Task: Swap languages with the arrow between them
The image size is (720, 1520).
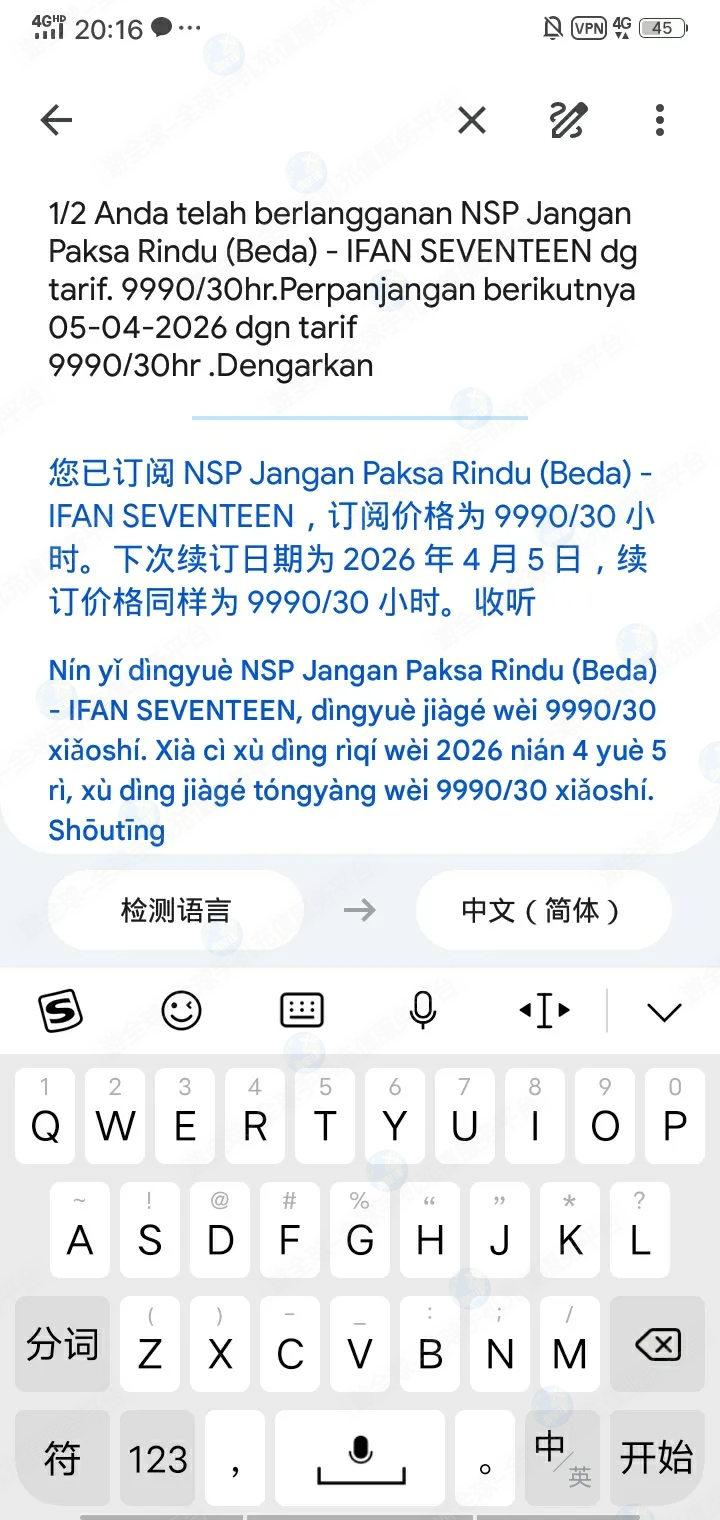Action: pyautogui.click(x=360, y=910)
